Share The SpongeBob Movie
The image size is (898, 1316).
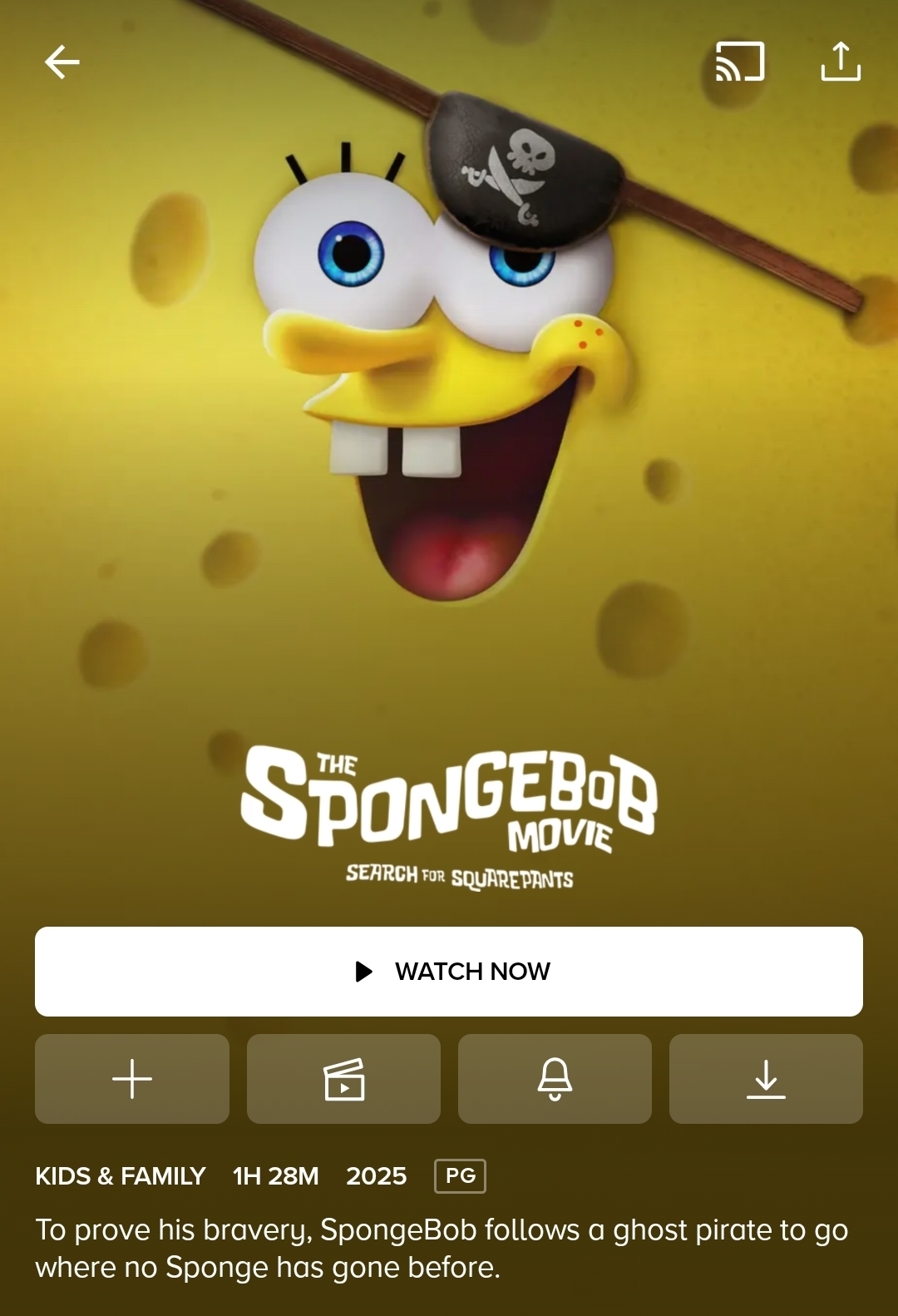(841, 62)
